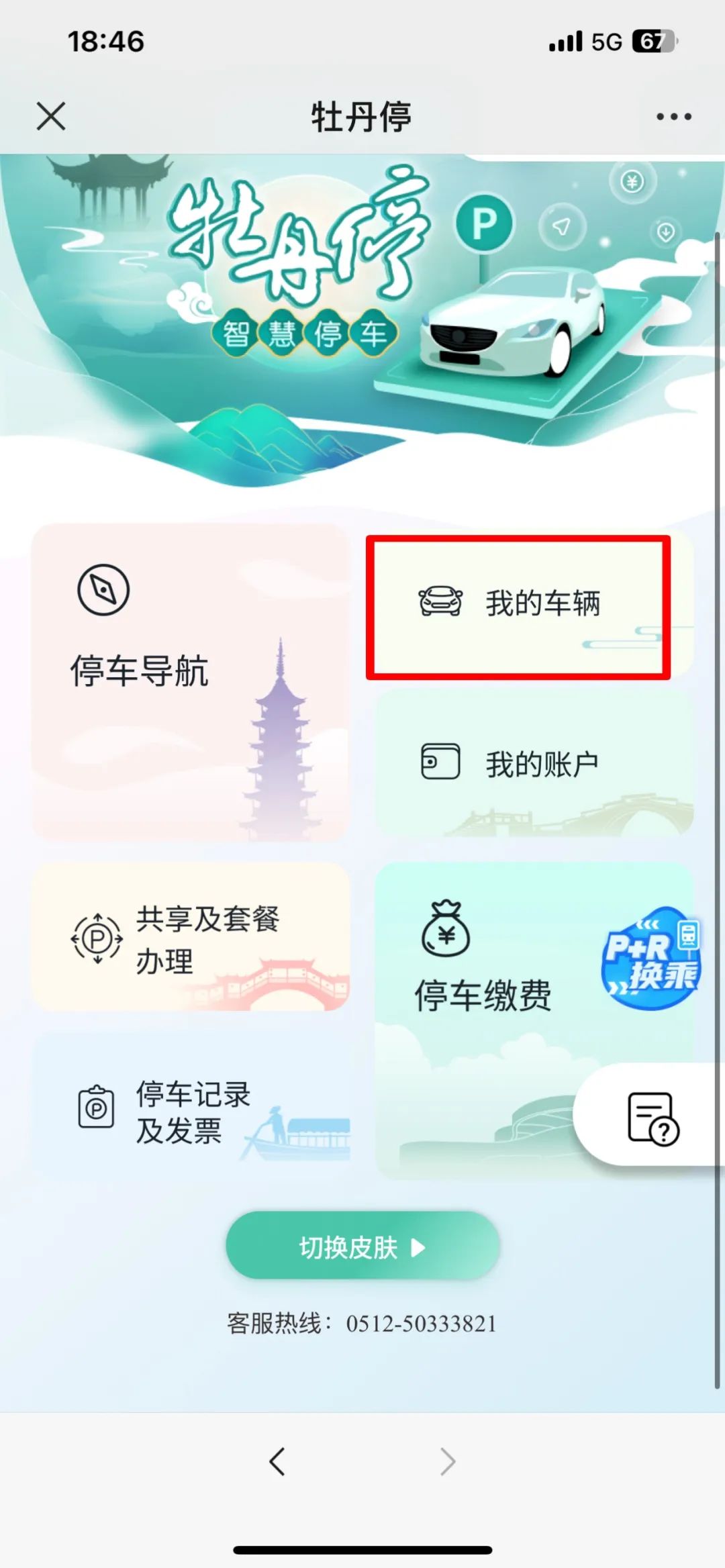The width and height of the screenshot is (725, 1568).
Task: Open 停车缴费 parking payment
Action: tap(483, 993)
